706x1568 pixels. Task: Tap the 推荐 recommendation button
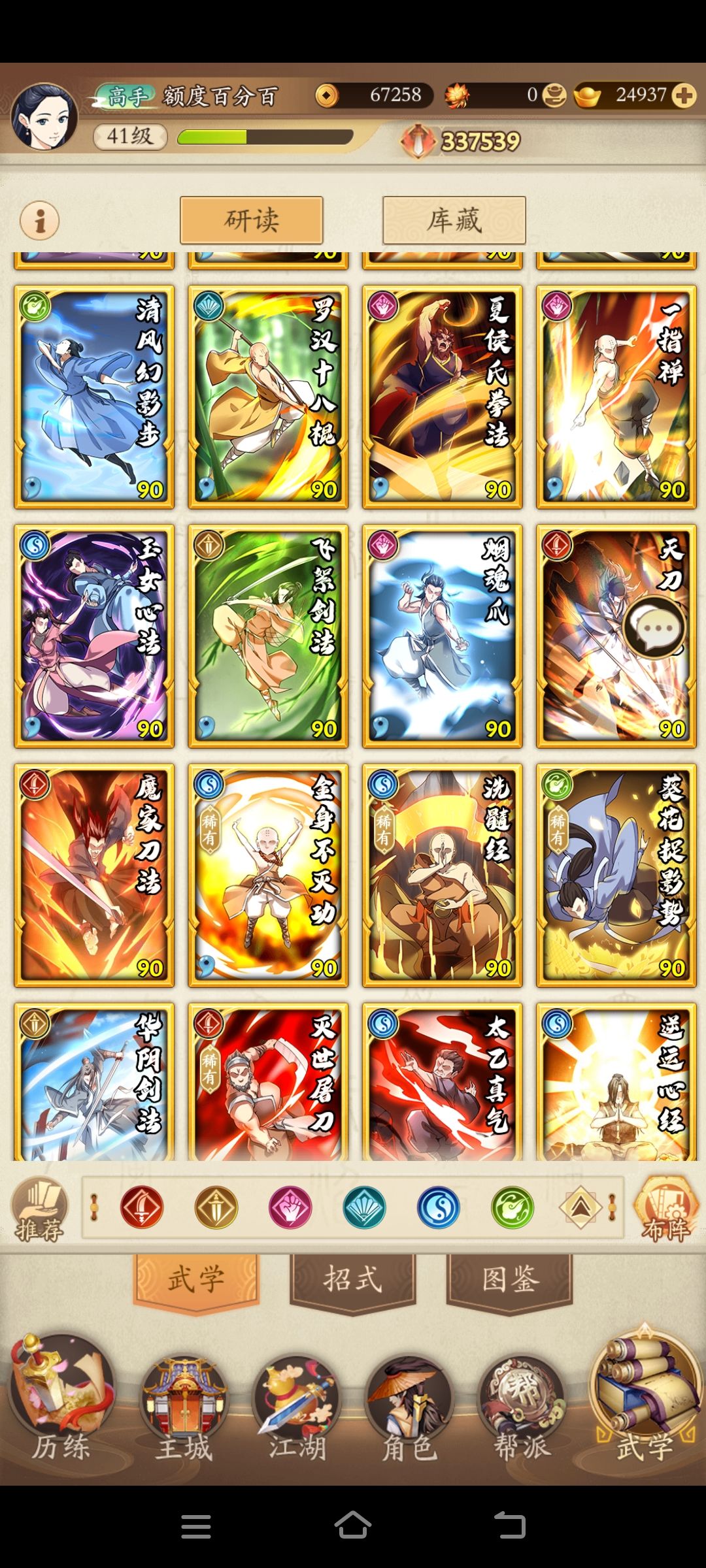pyautogui.click(x=39, y=1210)
